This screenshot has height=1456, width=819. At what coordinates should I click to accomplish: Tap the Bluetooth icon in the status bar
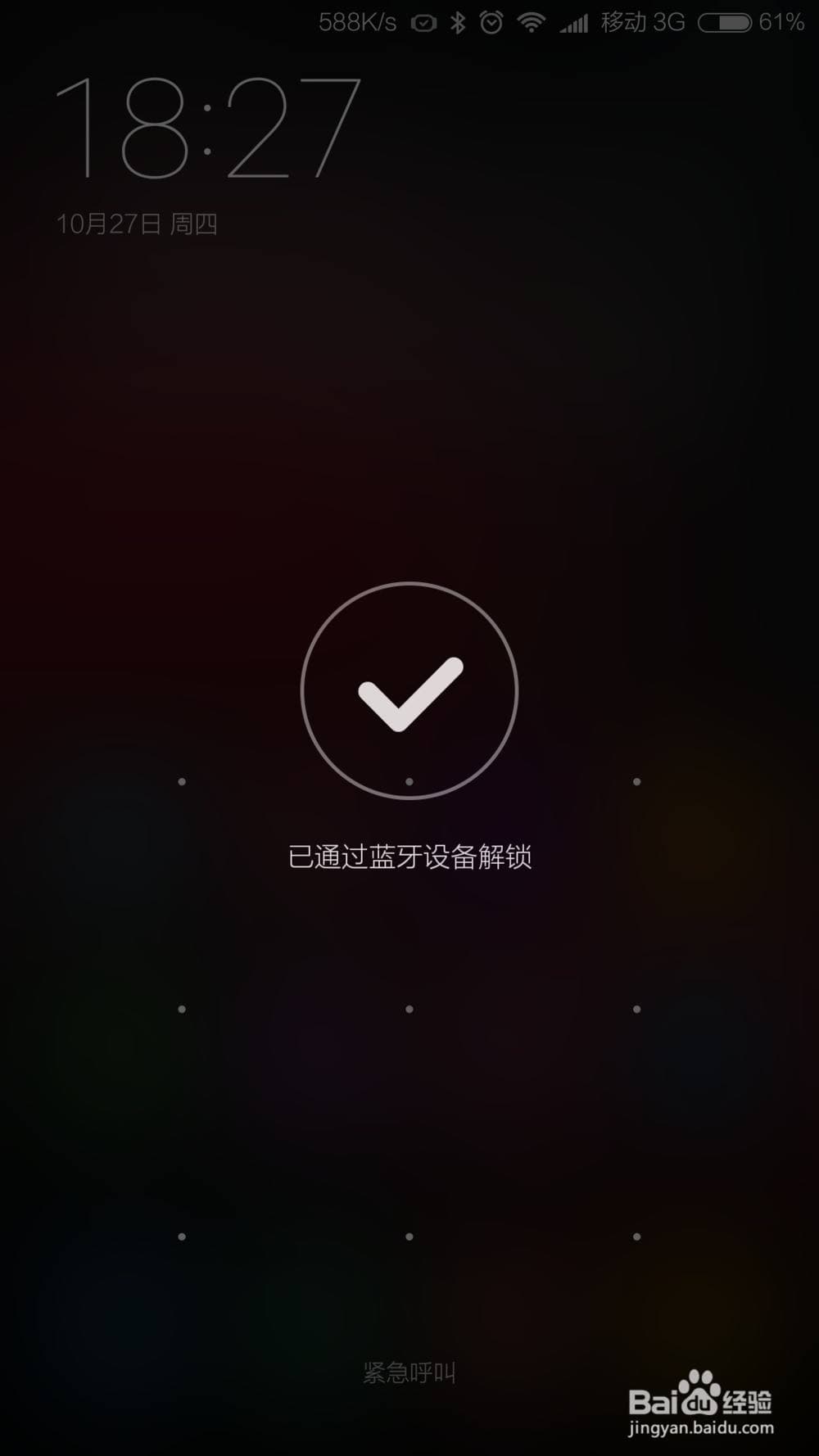click(x=459, y=23)
